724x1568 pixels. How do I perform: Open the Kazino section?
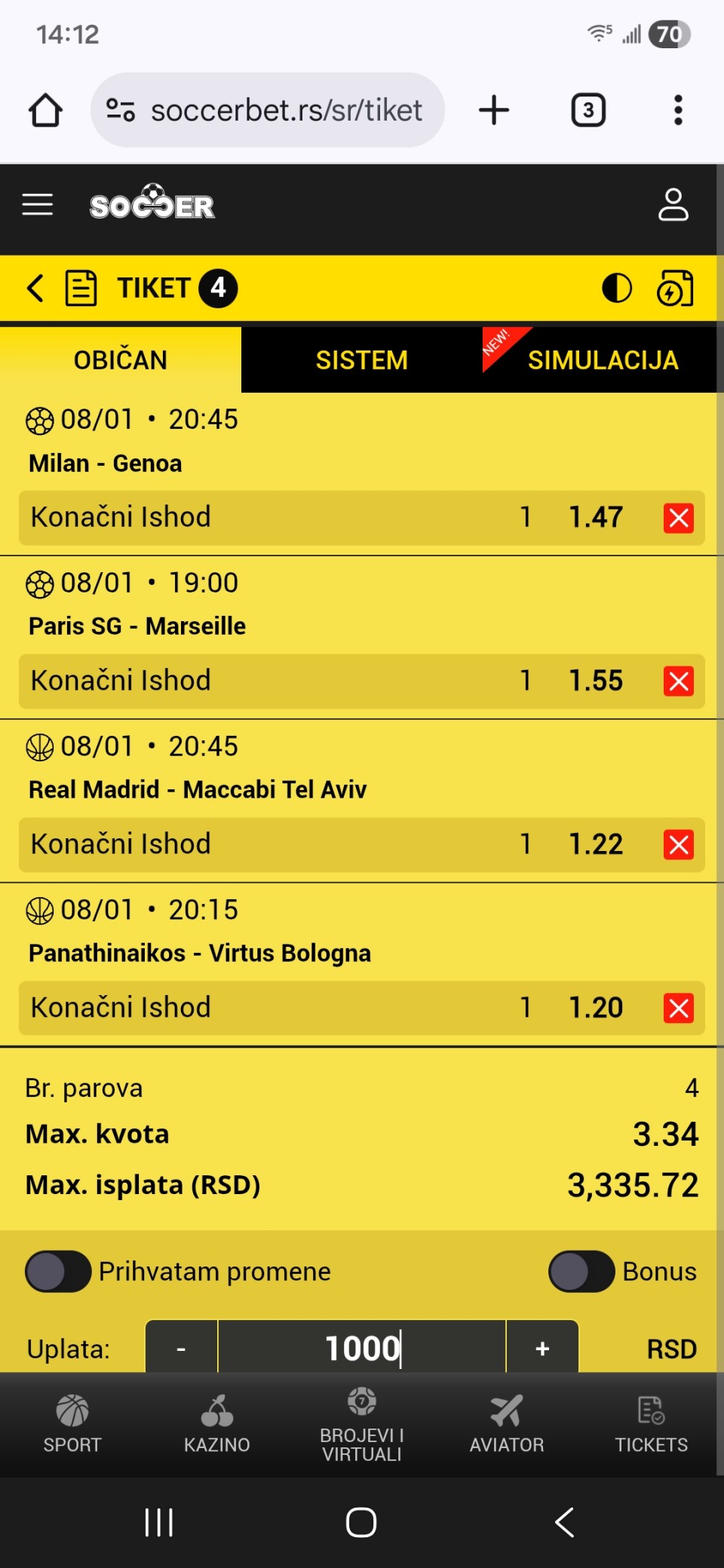[x=217, y=1424]
